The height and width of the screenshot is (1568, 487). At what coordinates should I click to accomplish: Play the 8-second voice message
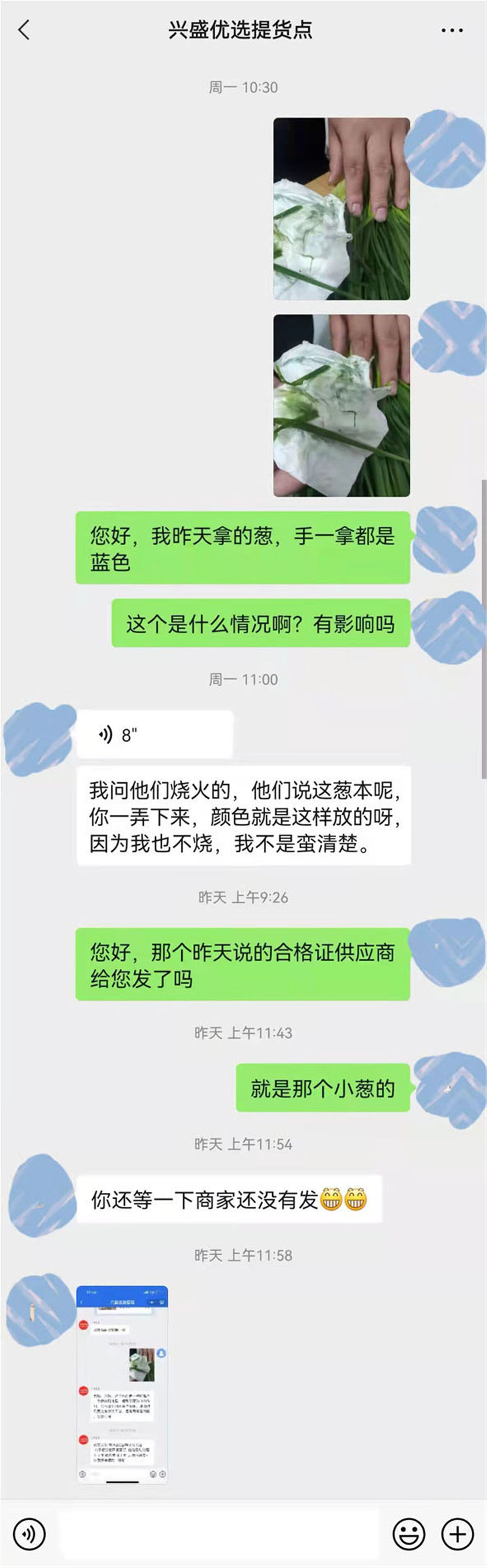pos(155,735)
